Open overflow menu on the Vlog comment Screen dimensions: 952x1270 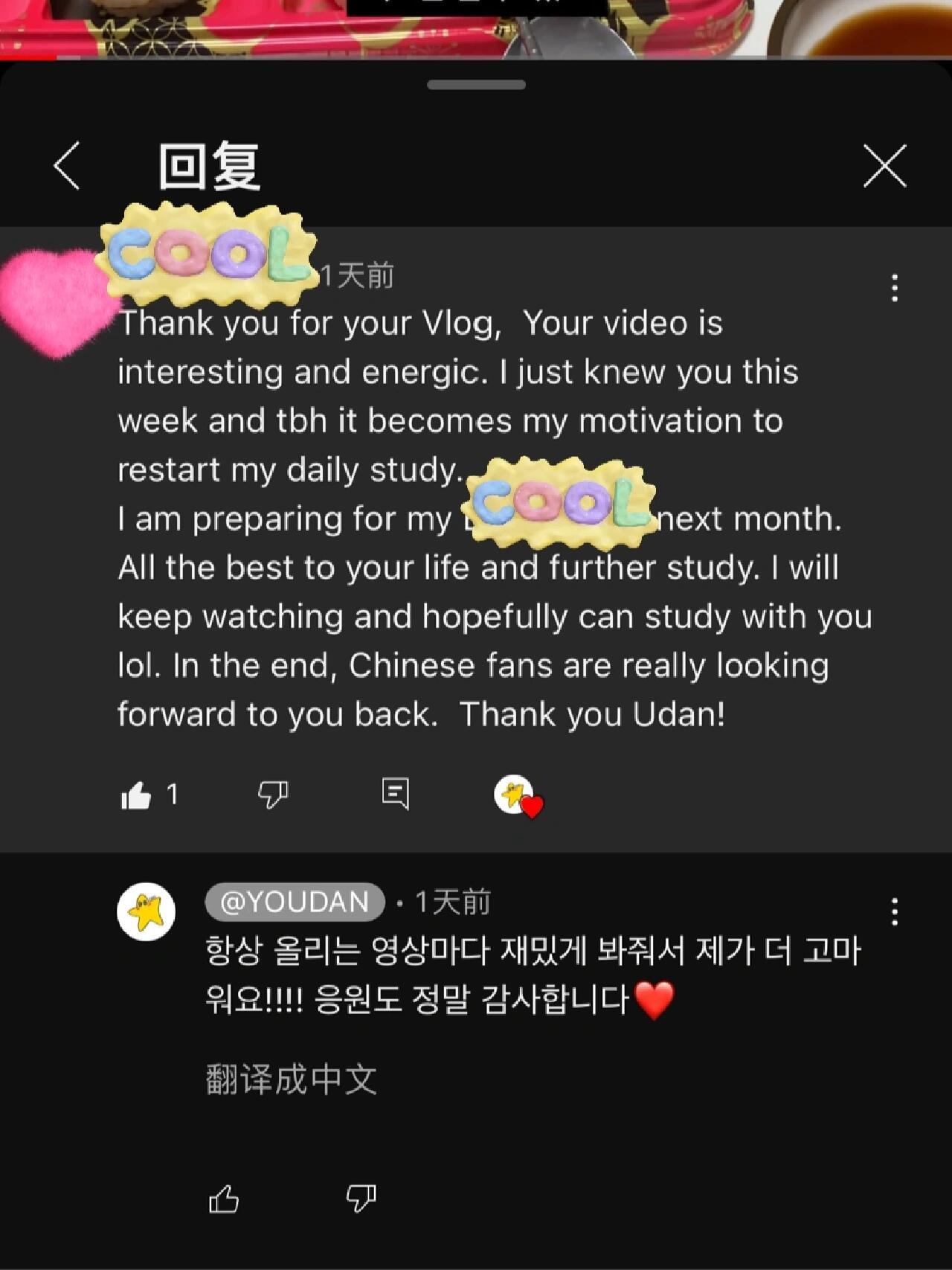click(895, 288)
